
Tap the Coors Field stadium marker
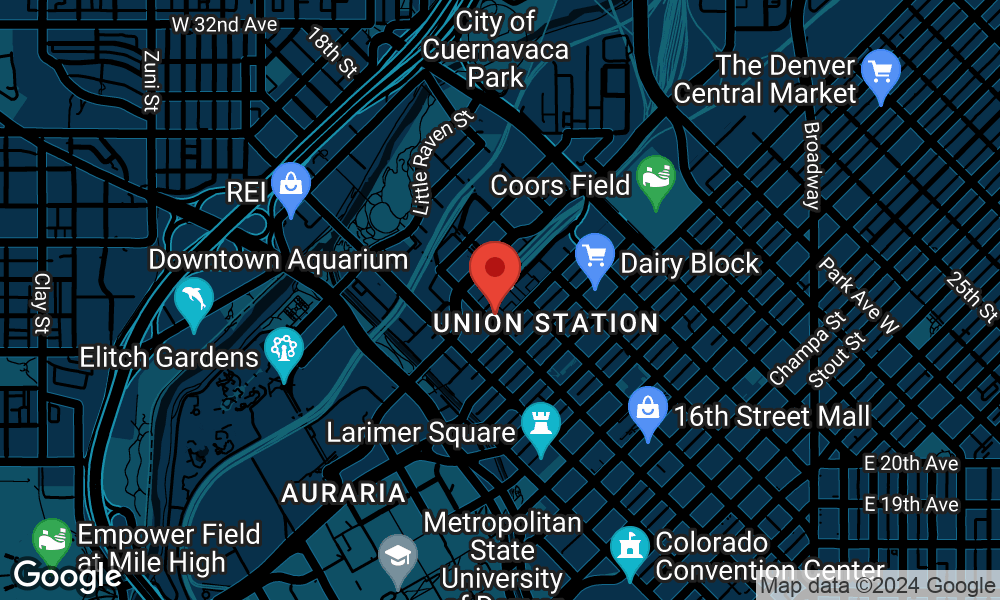pos(656,180)
